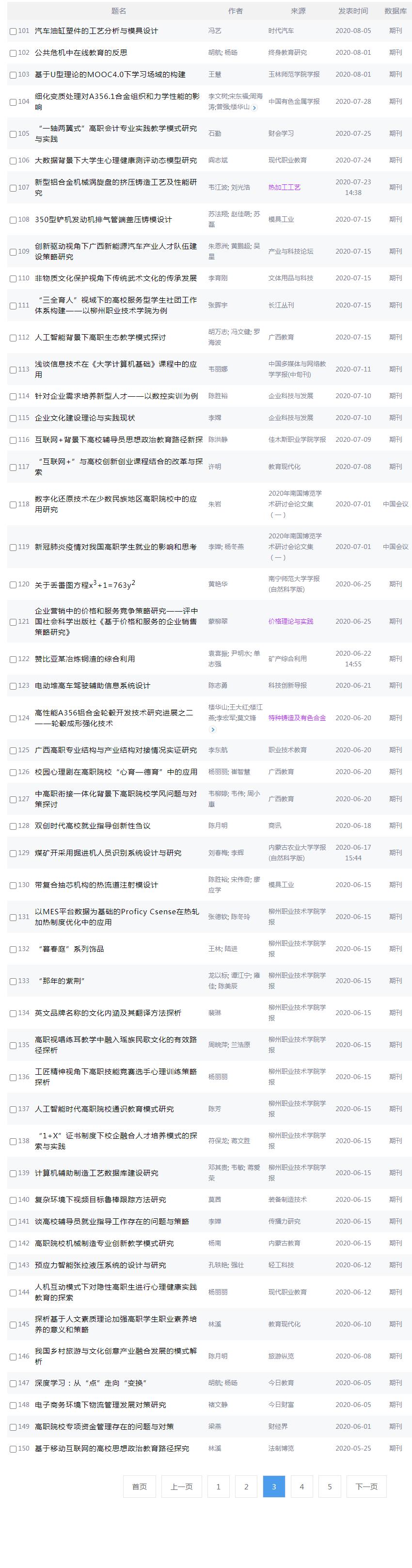This screenshot has height=1568, width=412.
Task: Expand the author list for item 104
Action: pyautogui.click(x=254, y=107)
